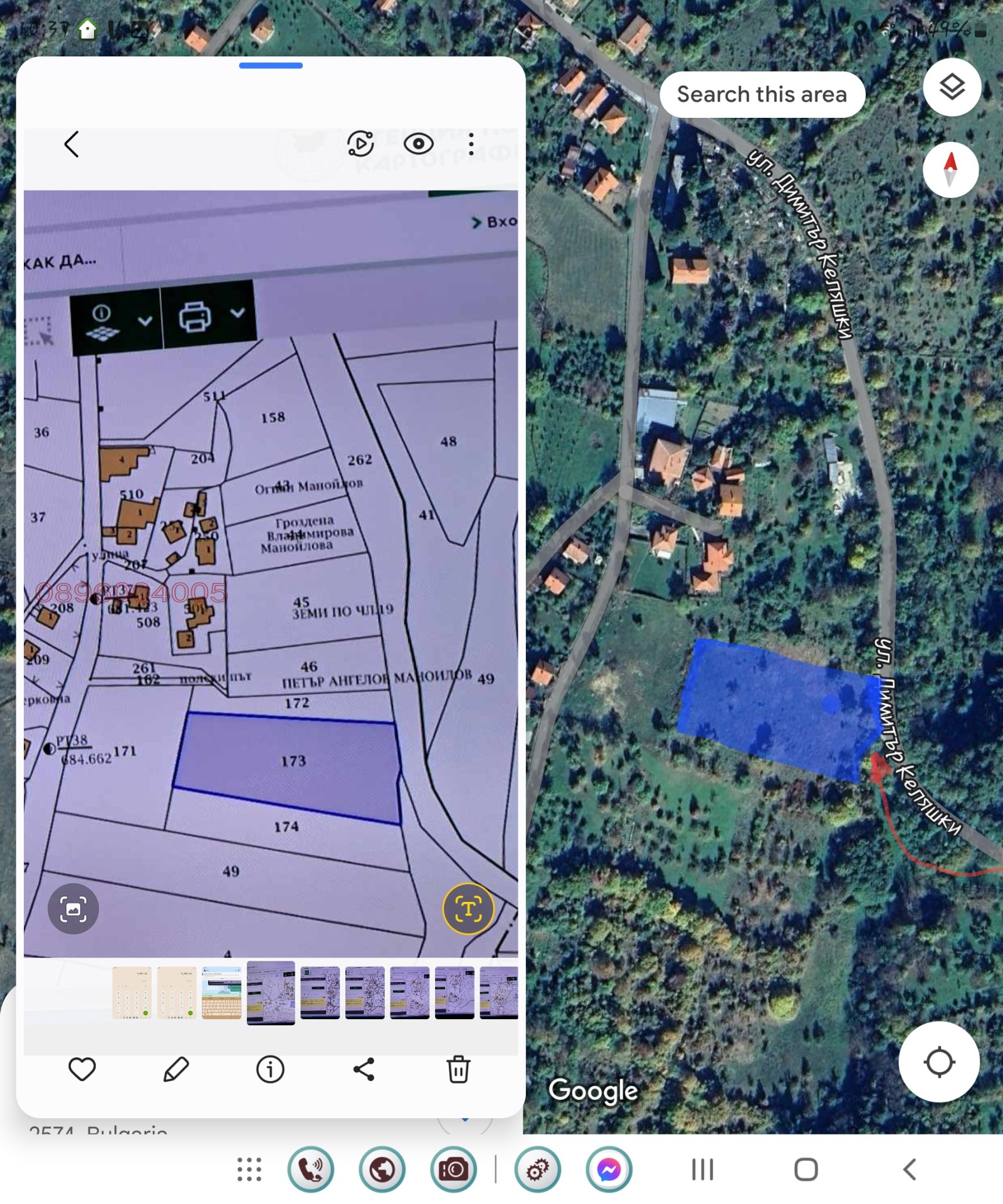Launch Messenger from the taskbar
This screenshot has height=1204, width=1003.
tap(608, 1170)
